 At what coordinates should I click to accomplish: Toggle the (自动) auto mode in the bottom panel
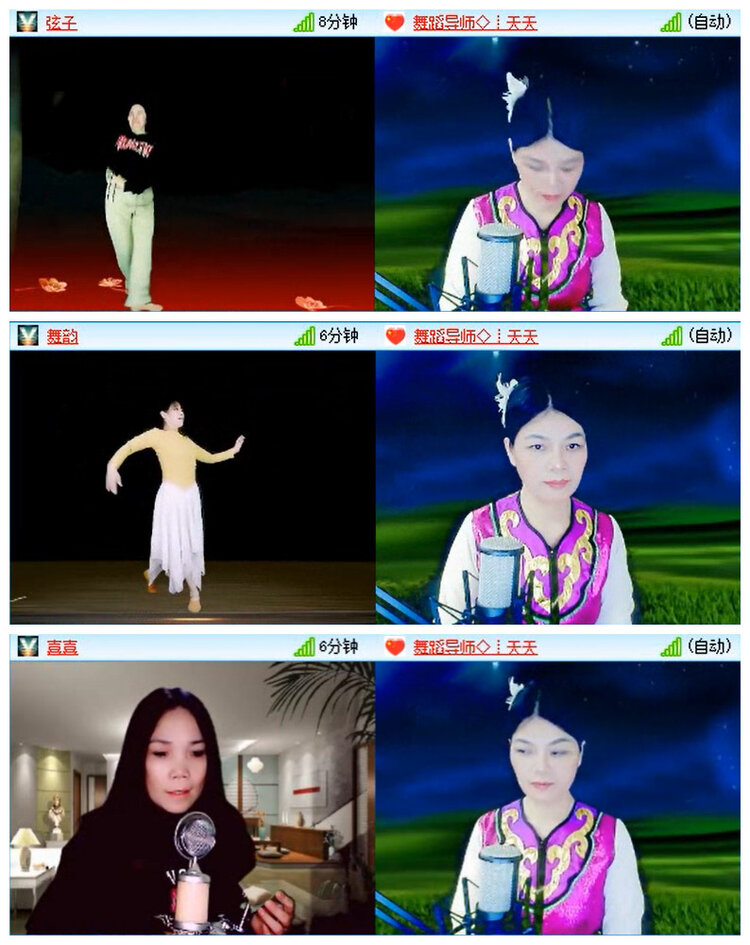coord(711,647)
